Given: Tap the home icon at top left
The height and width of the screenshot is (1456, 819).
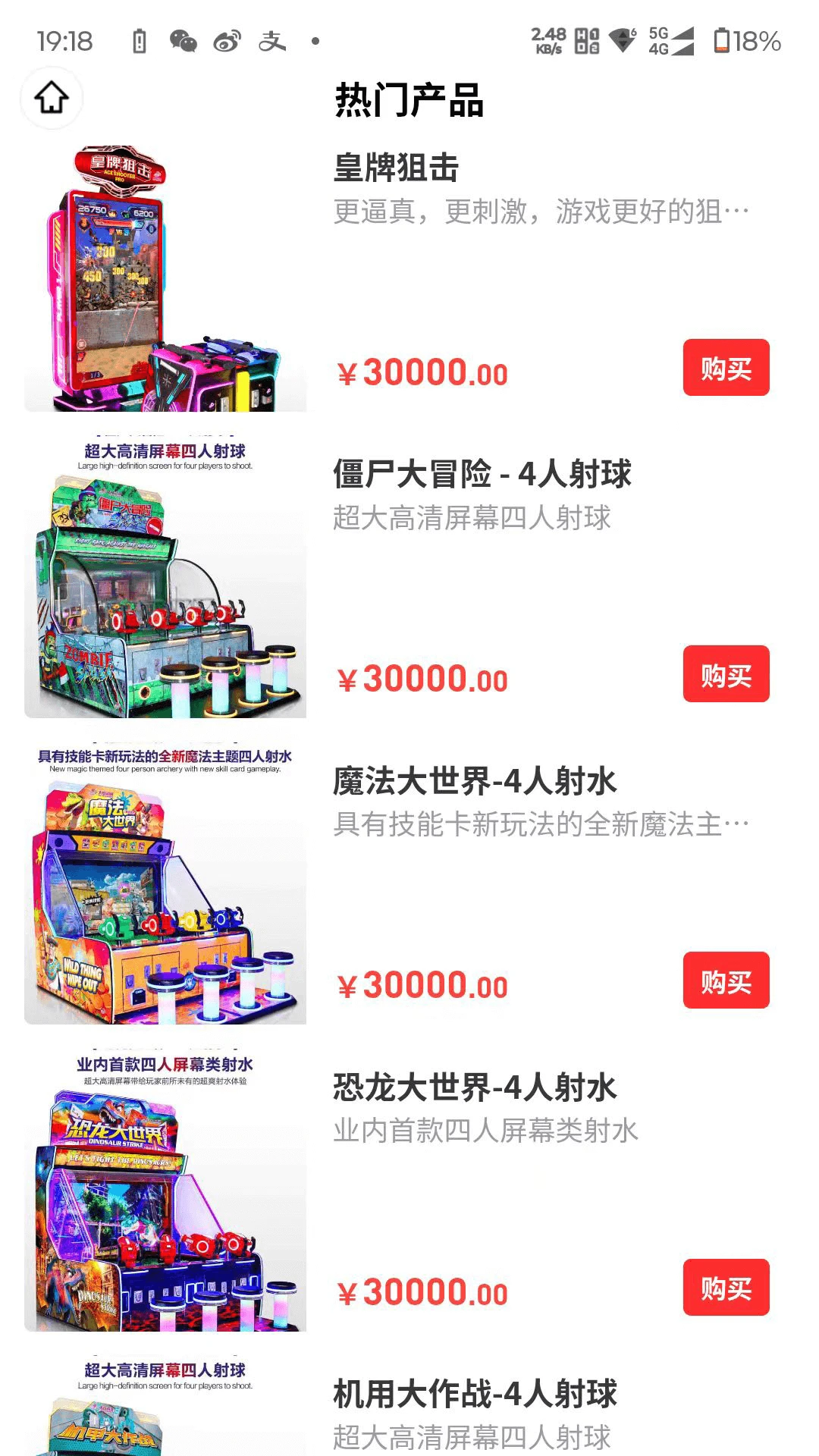Looking at the screenshot, I should tap(51, 97).
